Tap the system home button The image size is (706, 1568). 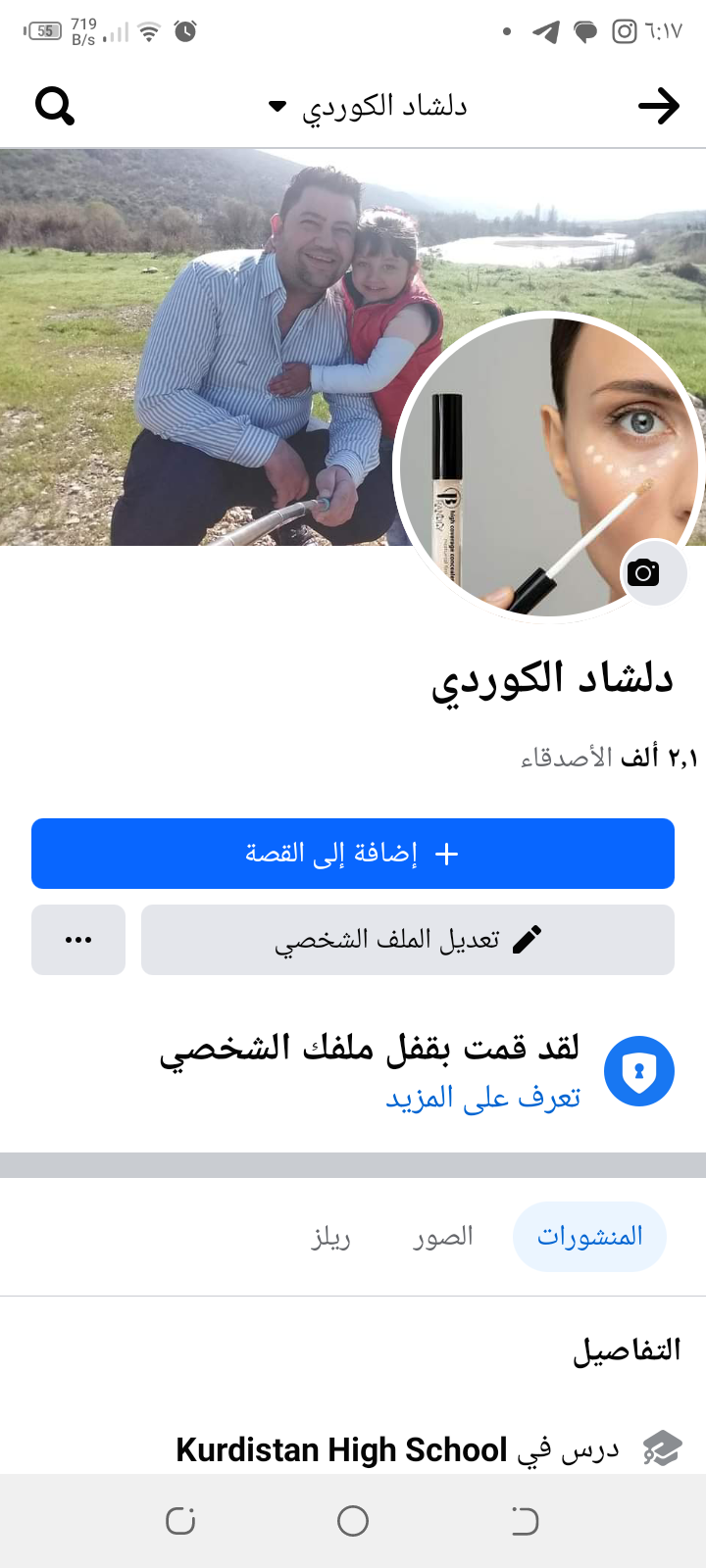click(x=353, y=1521)
